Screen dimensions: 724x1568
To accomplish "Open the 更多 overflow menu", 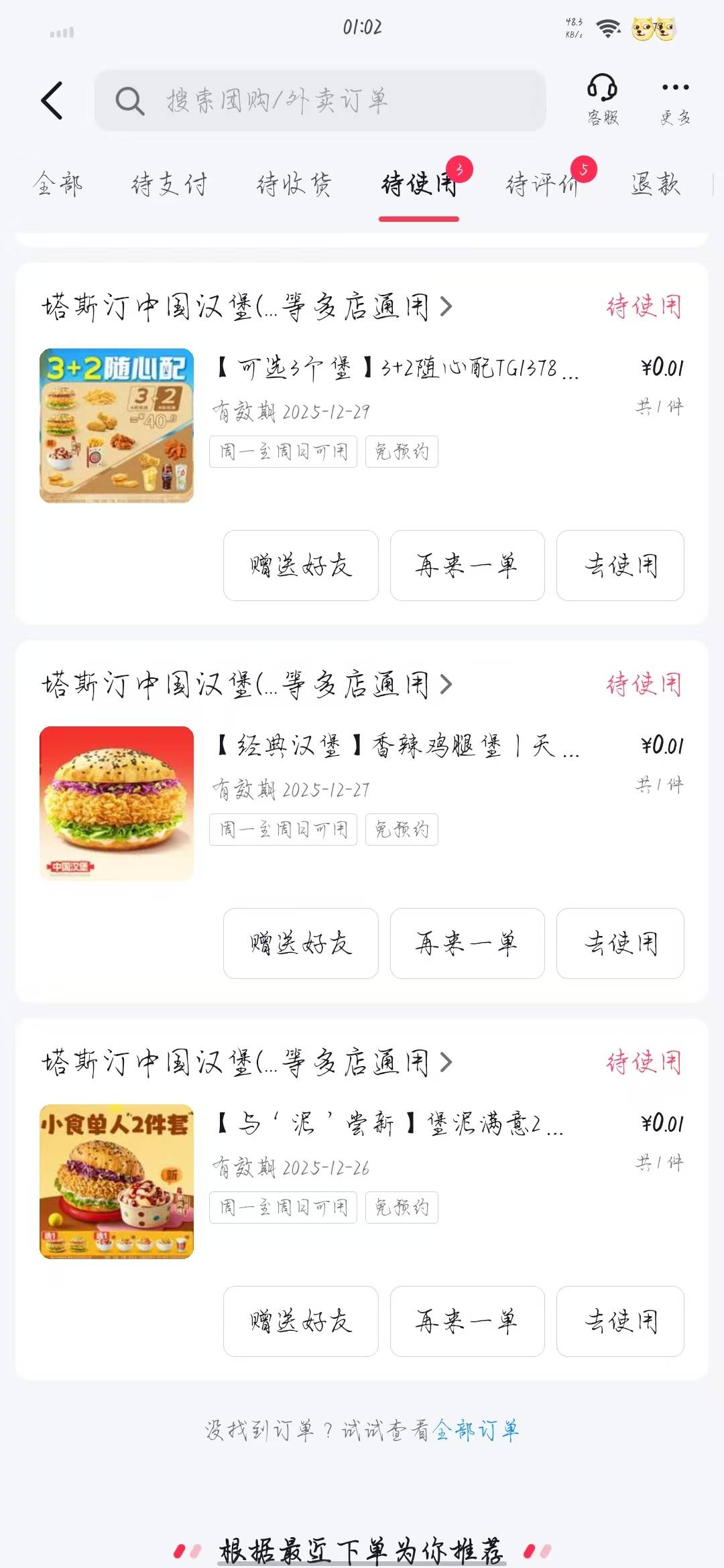I will (x=674, y=99).
